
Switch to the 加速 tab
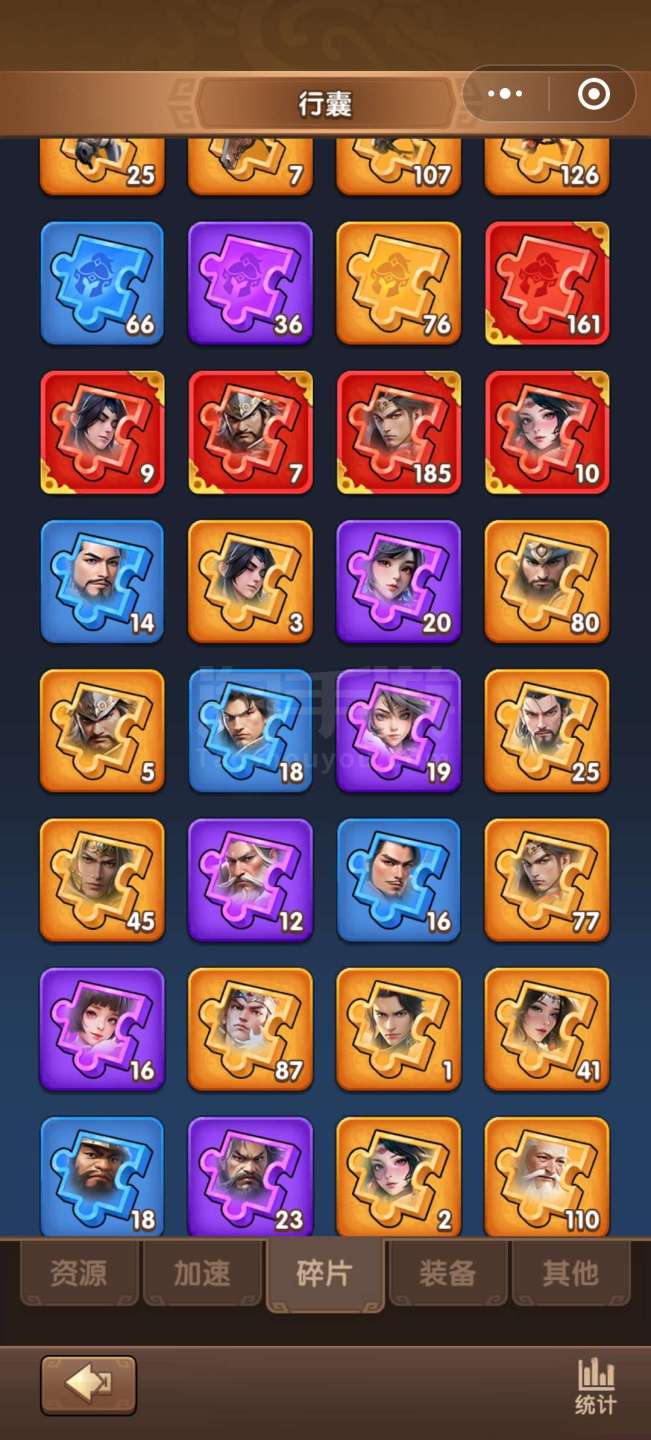(202, 1272)
